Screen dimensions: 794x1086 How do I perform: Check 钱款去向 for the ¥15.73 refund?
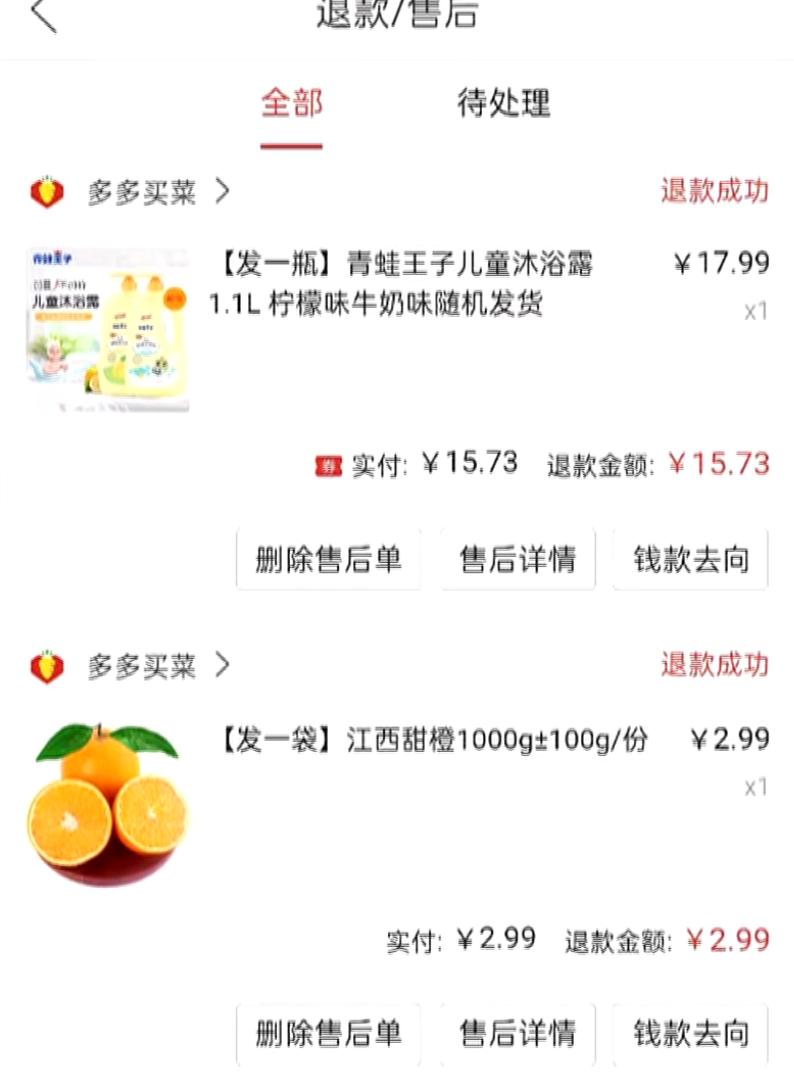point(691,560)
